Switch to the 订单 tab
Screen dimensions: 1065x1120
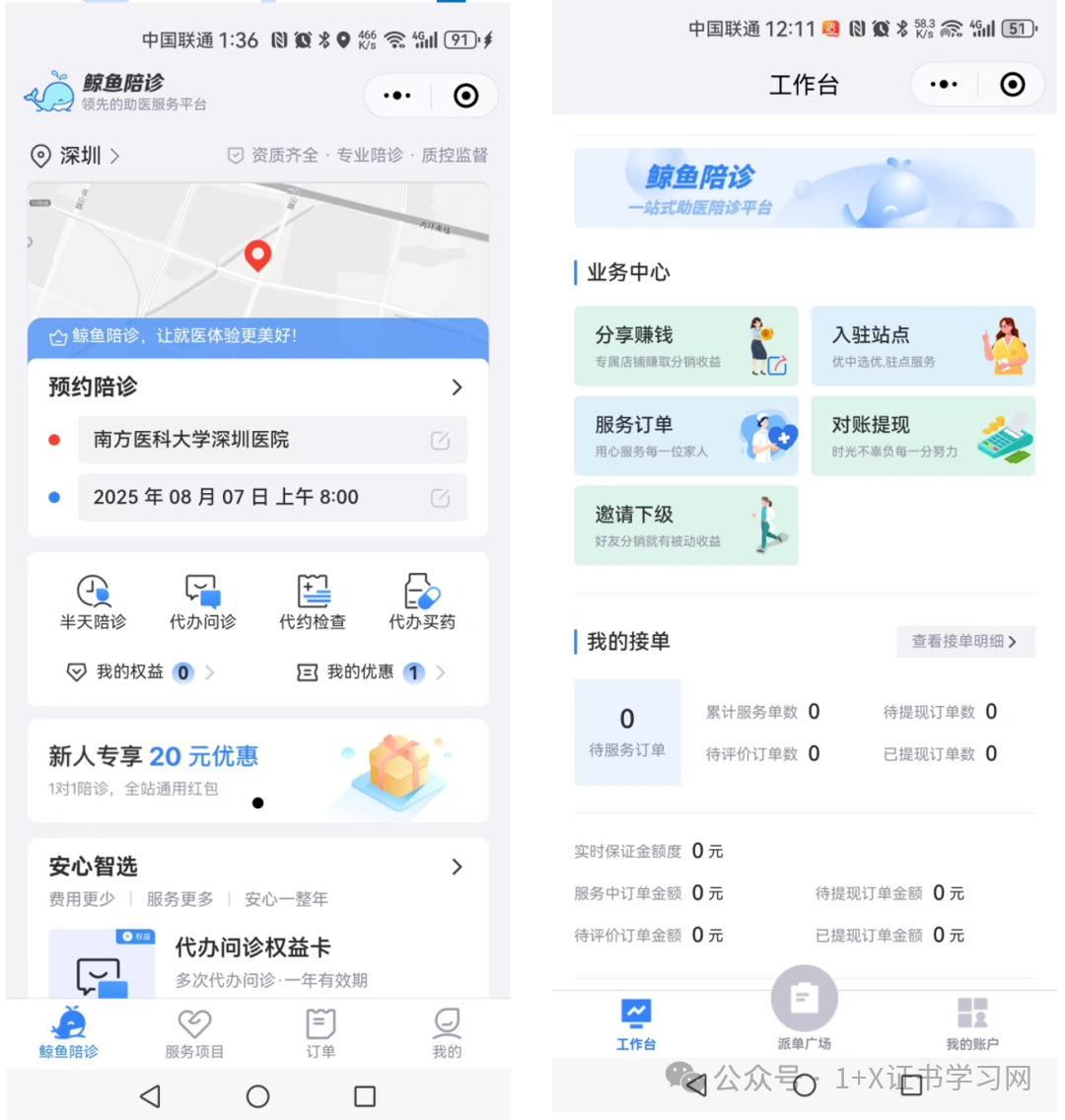coord(320,1032)
